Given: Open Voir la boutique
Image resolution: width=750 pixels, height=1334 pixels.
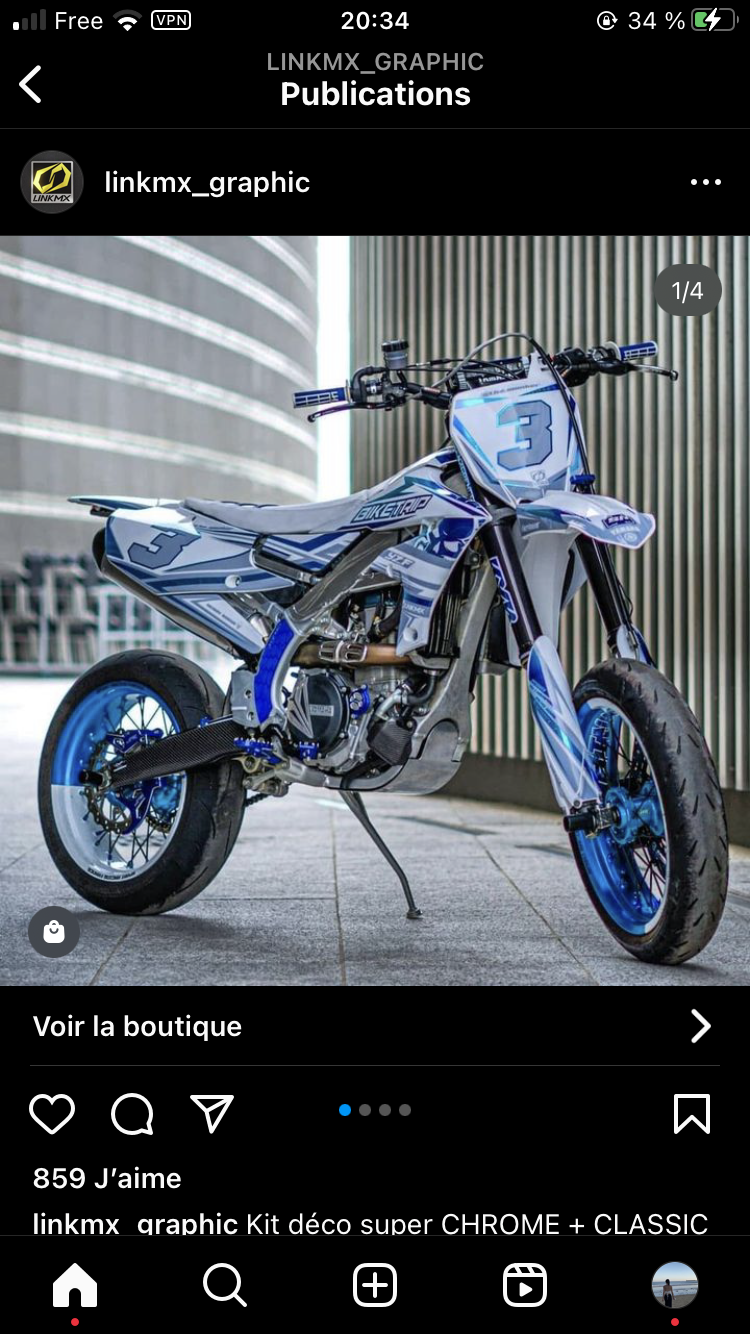Looking at the screenshot, I should point(374,1026).
